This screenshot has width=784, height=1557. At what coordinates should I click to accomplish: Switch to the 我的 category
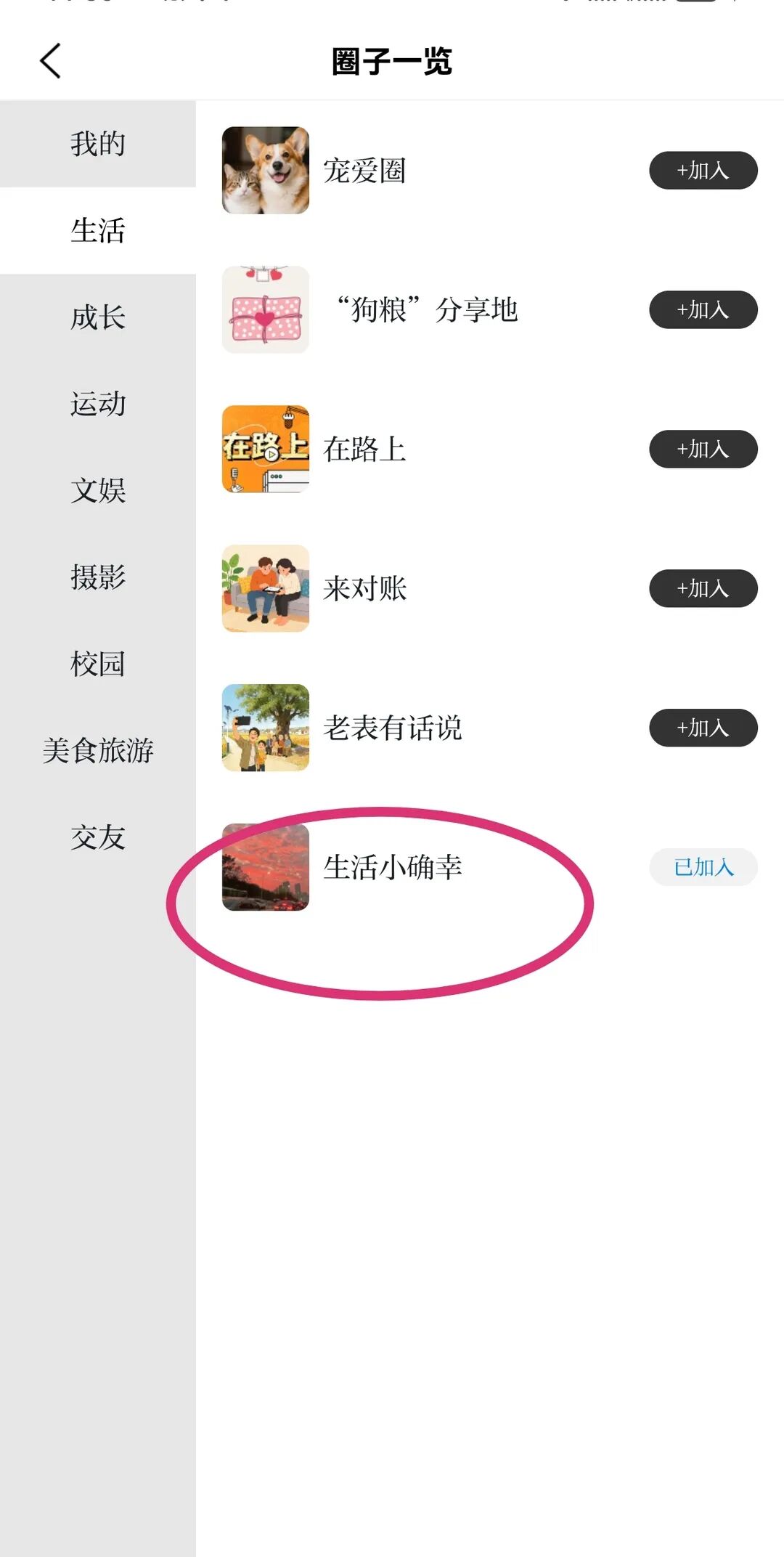click(x=98, y=144)
